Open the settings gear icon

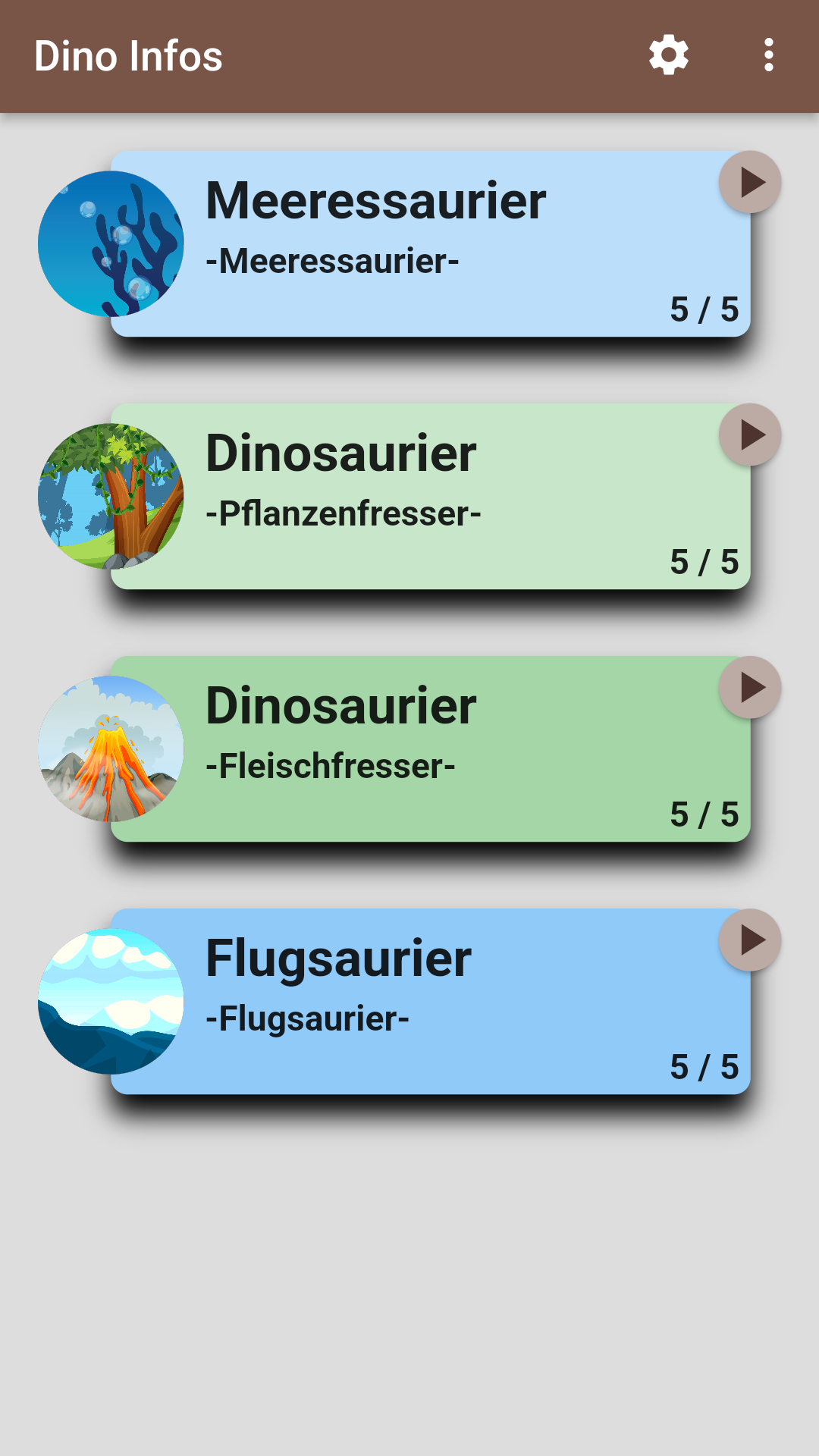coord(668,55)
